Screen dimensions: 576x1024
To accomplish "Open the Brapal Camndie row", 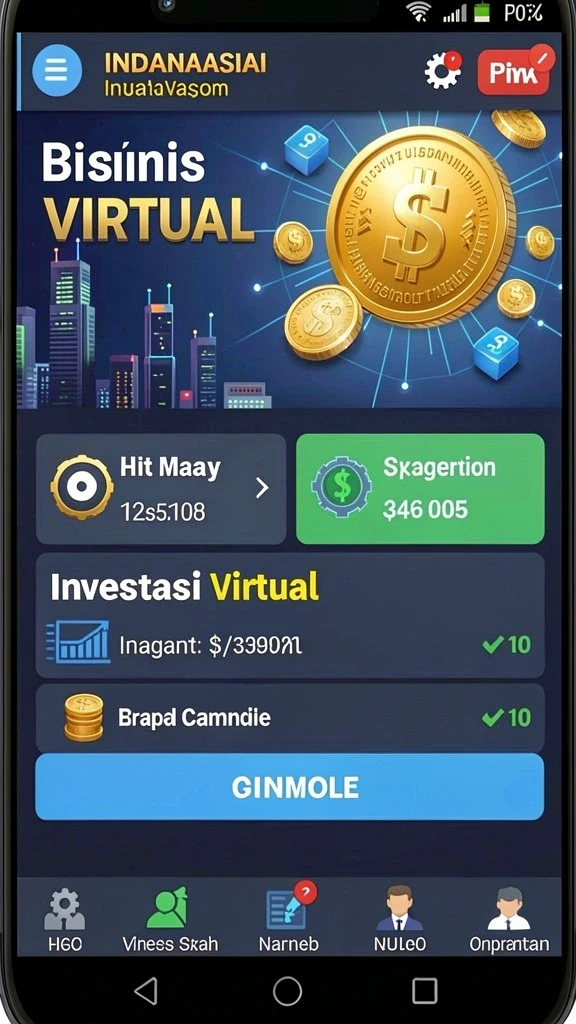I will (x=289, y=718).
